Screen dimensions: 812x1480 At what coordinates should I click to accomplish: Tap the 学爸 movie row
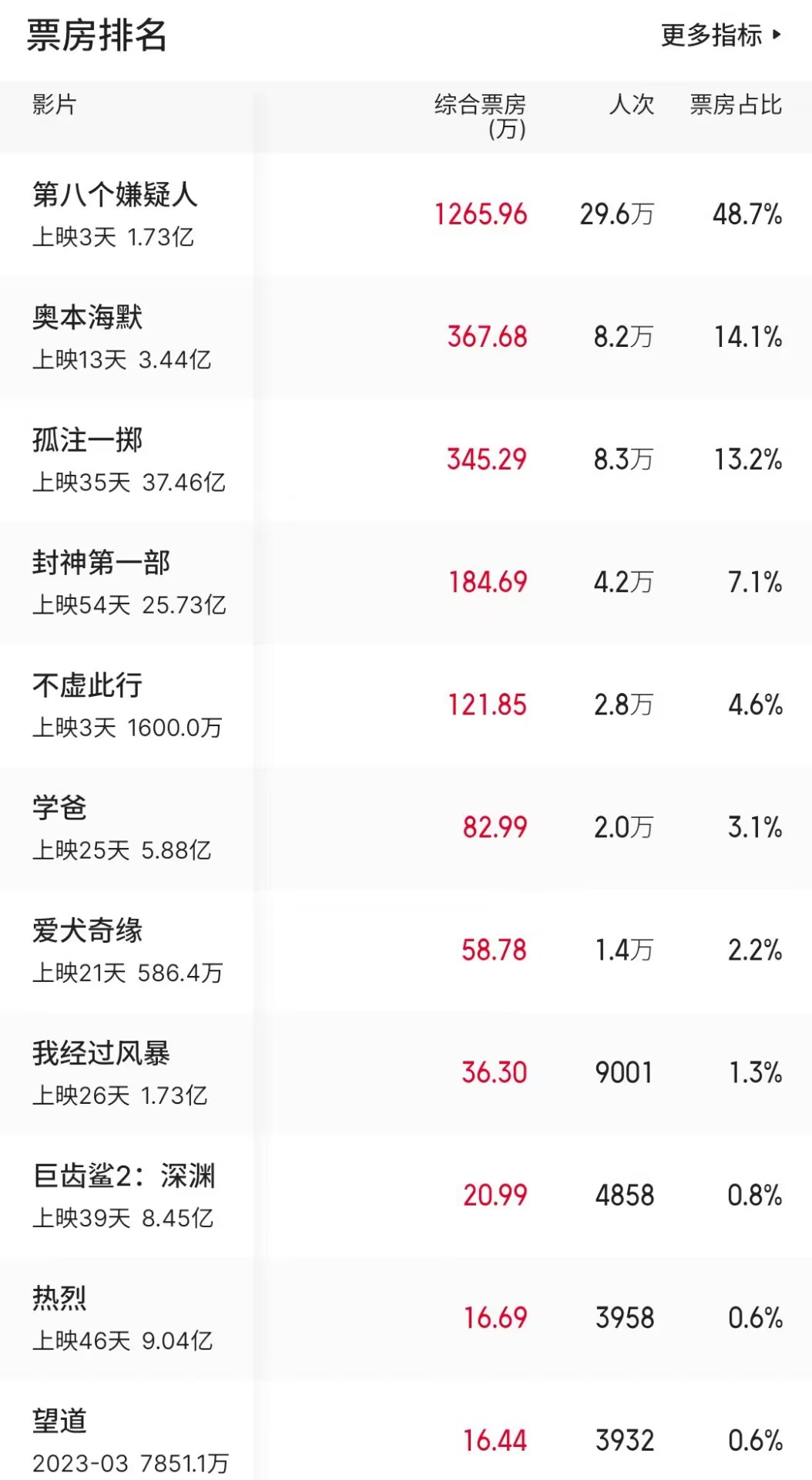tap(406, 827)
